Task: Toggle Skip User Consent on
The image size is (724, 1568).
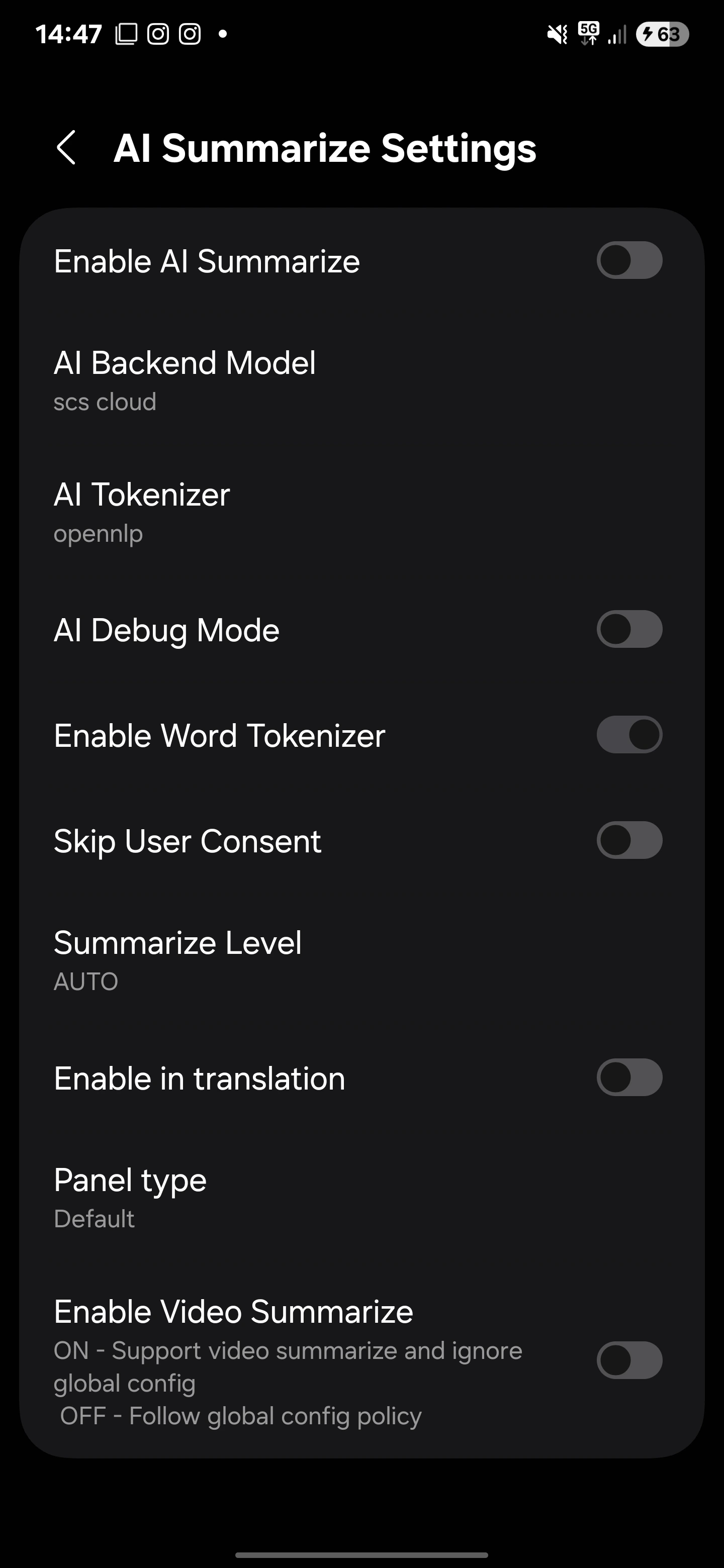Action: pos(629,840)
